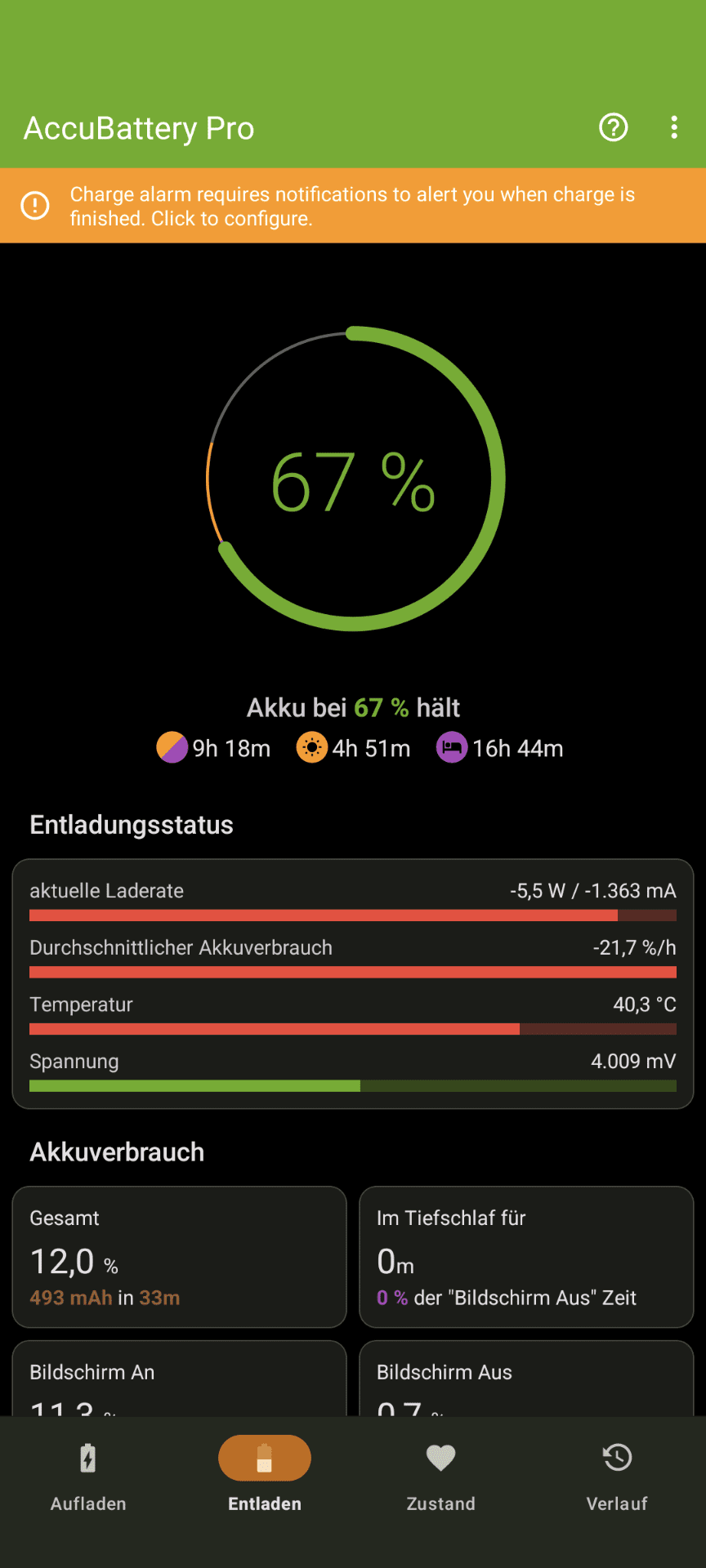Open the Verlauf history tab
The image size is (706, 1568).
pos(618,1477)
